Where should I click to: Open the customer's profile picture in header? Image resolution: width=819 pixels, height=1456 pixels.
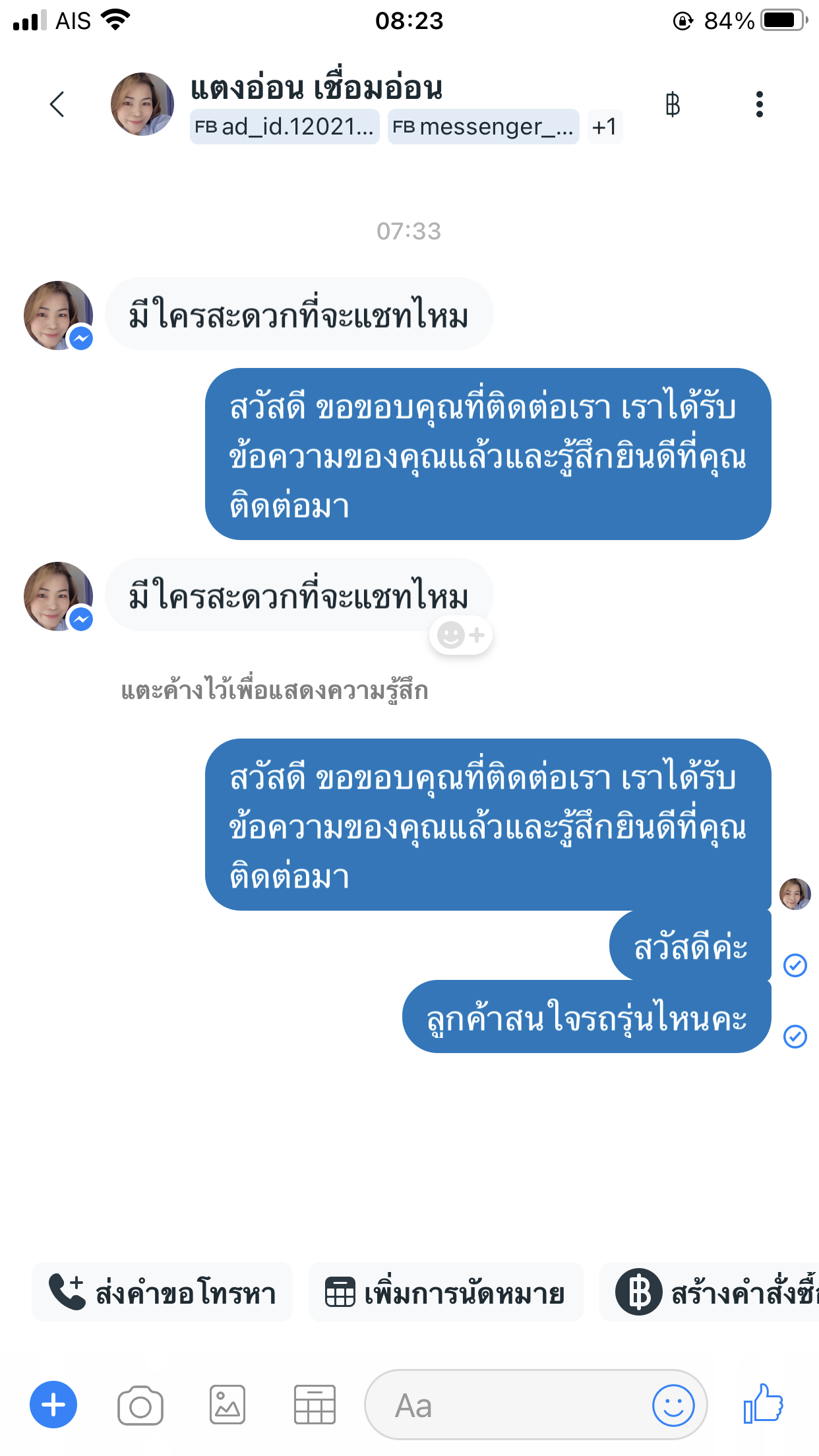click(142, 104)
